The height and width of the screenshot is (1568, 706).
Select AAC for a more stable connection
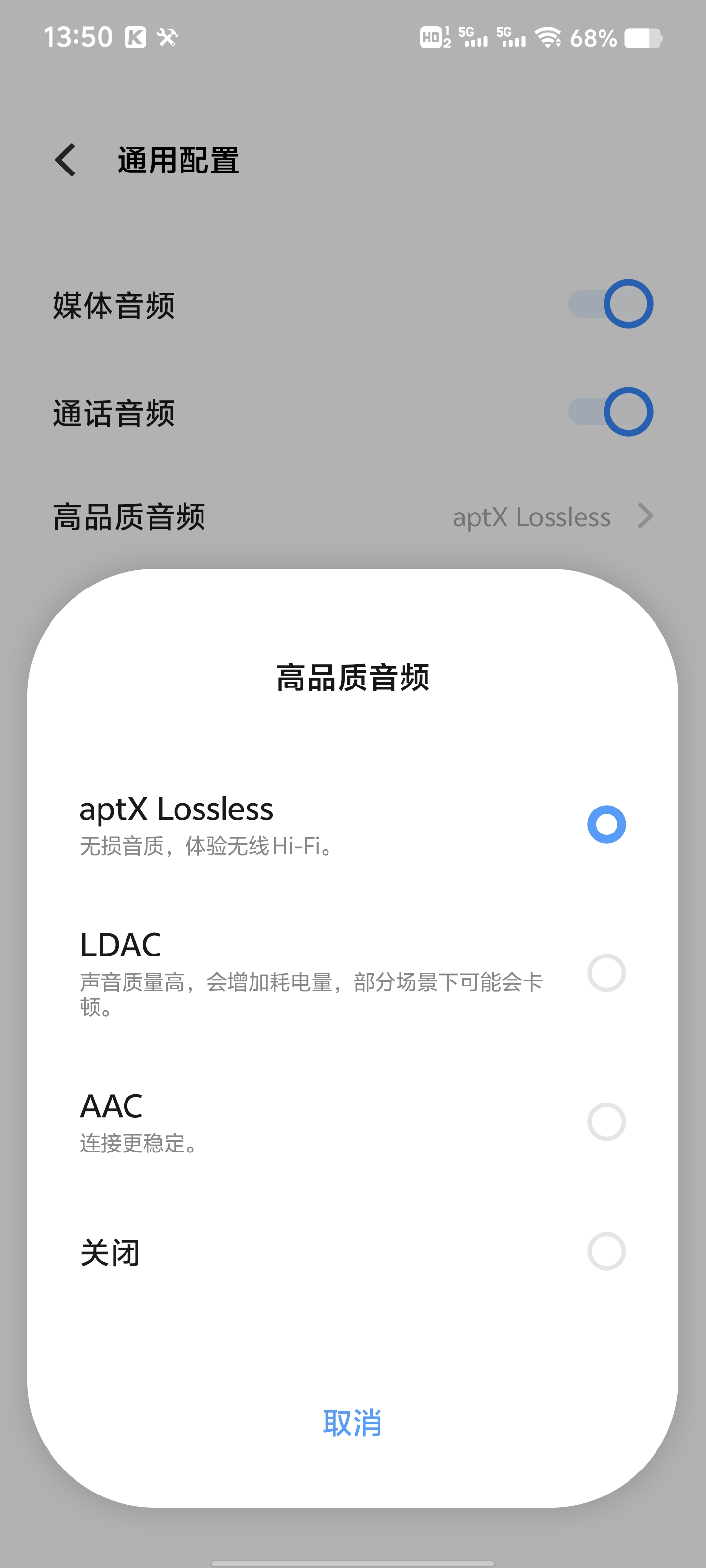click(605, 1121)
